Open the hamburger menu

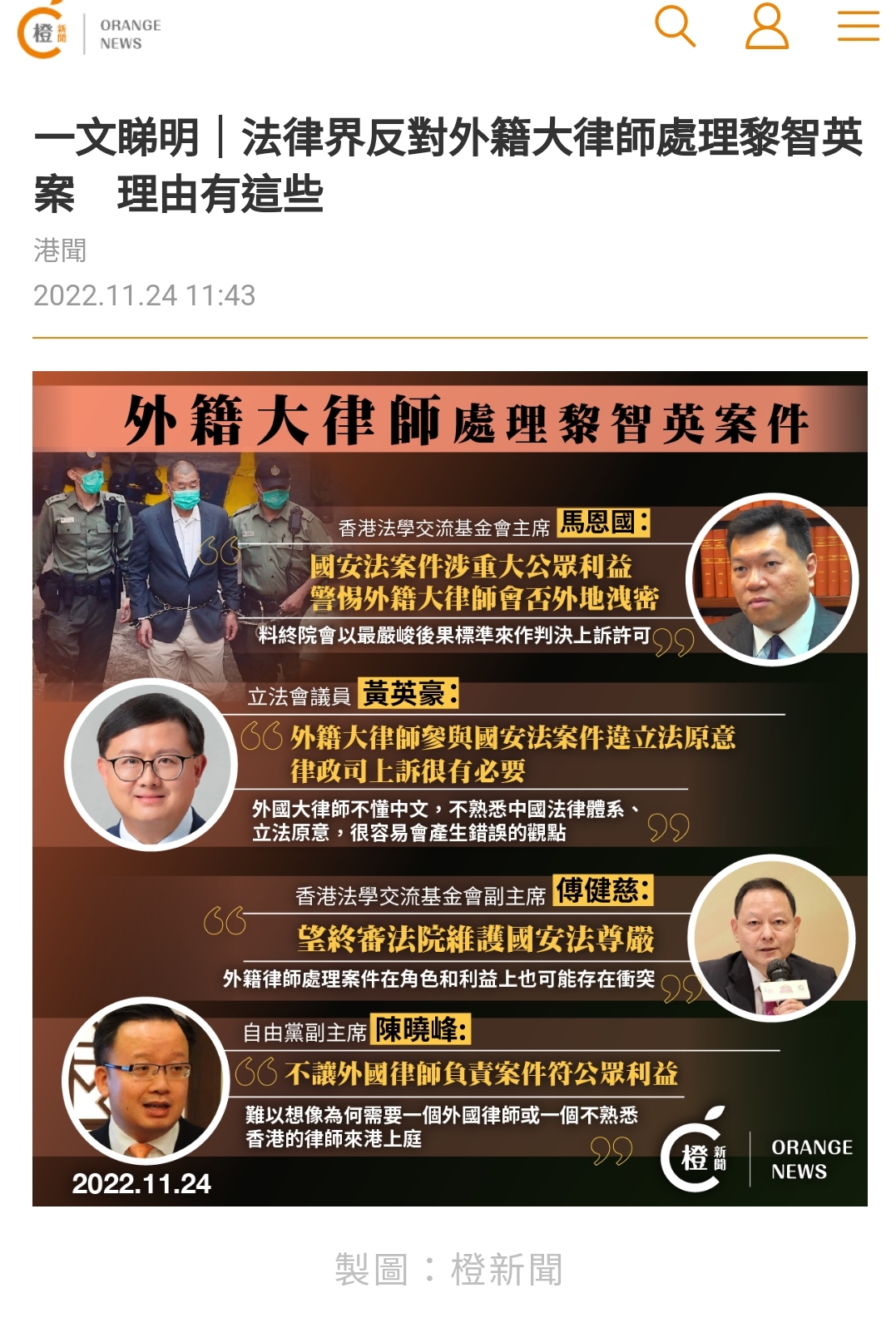[858, 27]
